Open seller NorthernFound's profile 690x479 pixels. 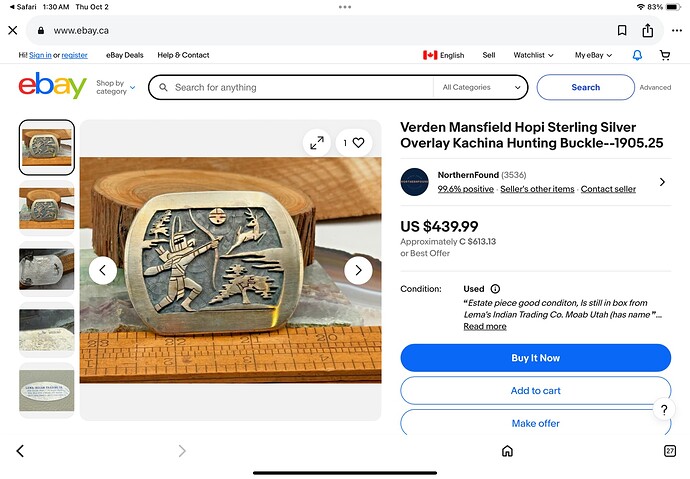point(467,175)
